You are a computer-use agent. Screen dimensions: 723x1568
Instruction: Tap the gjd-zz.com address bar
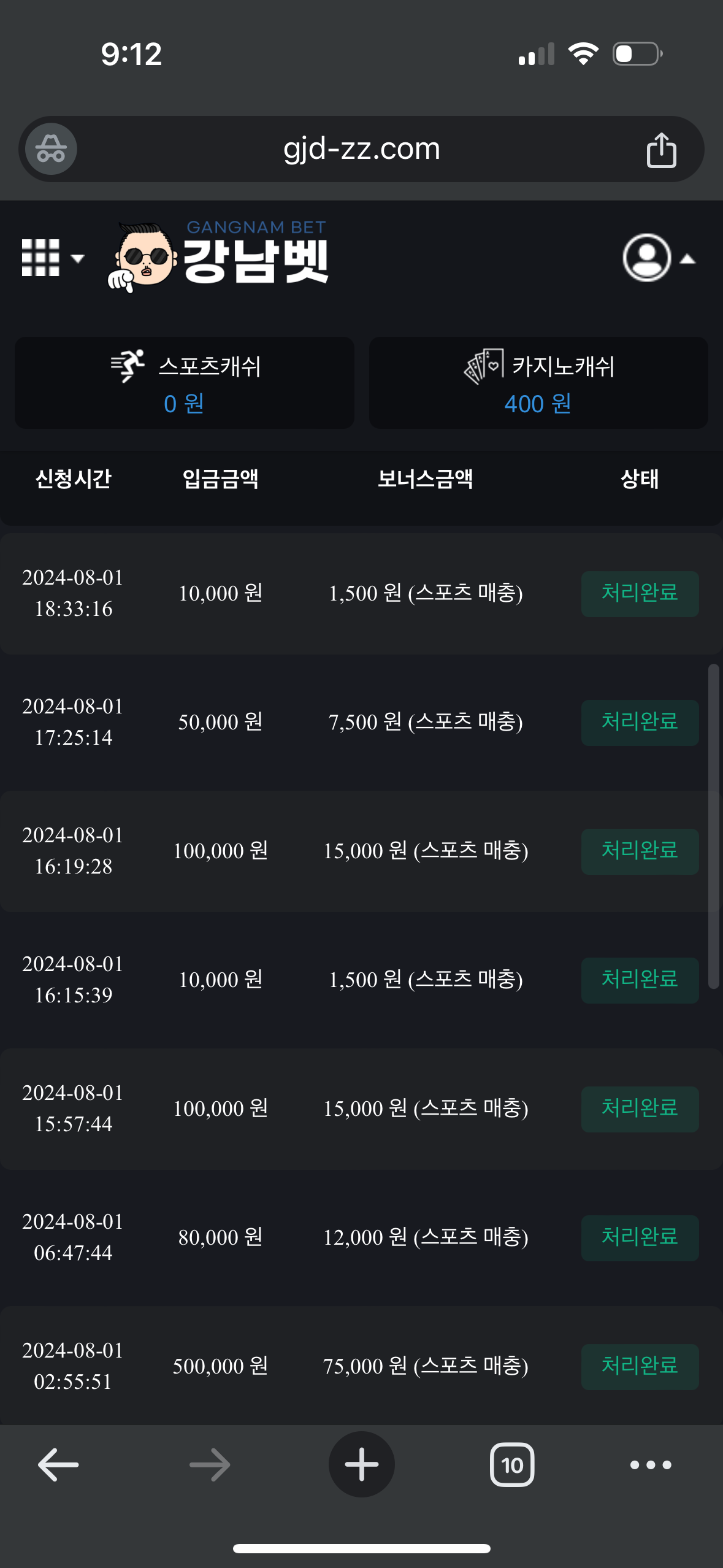point(361,149)
